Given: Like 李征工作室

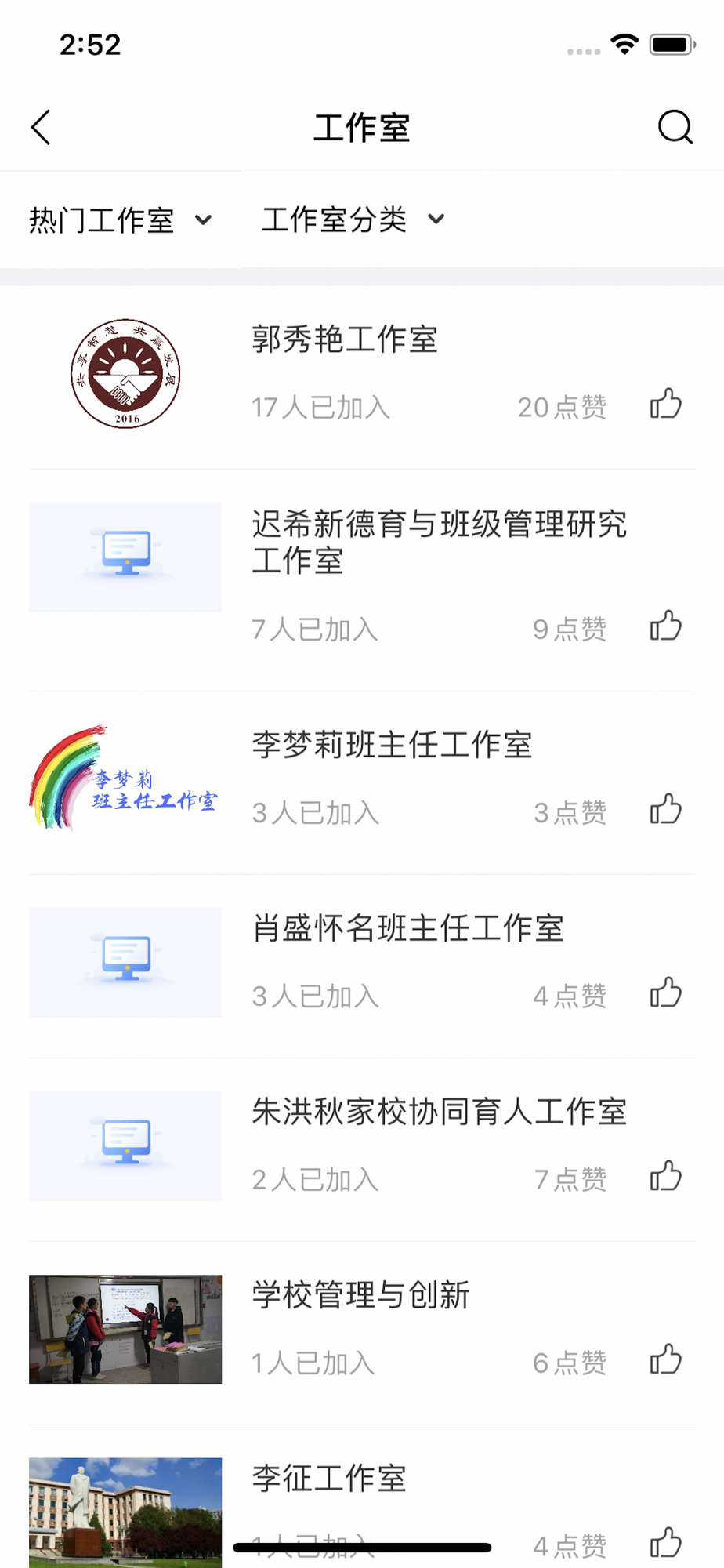Looking at the screenshot, I should (x=665, y=1543).
